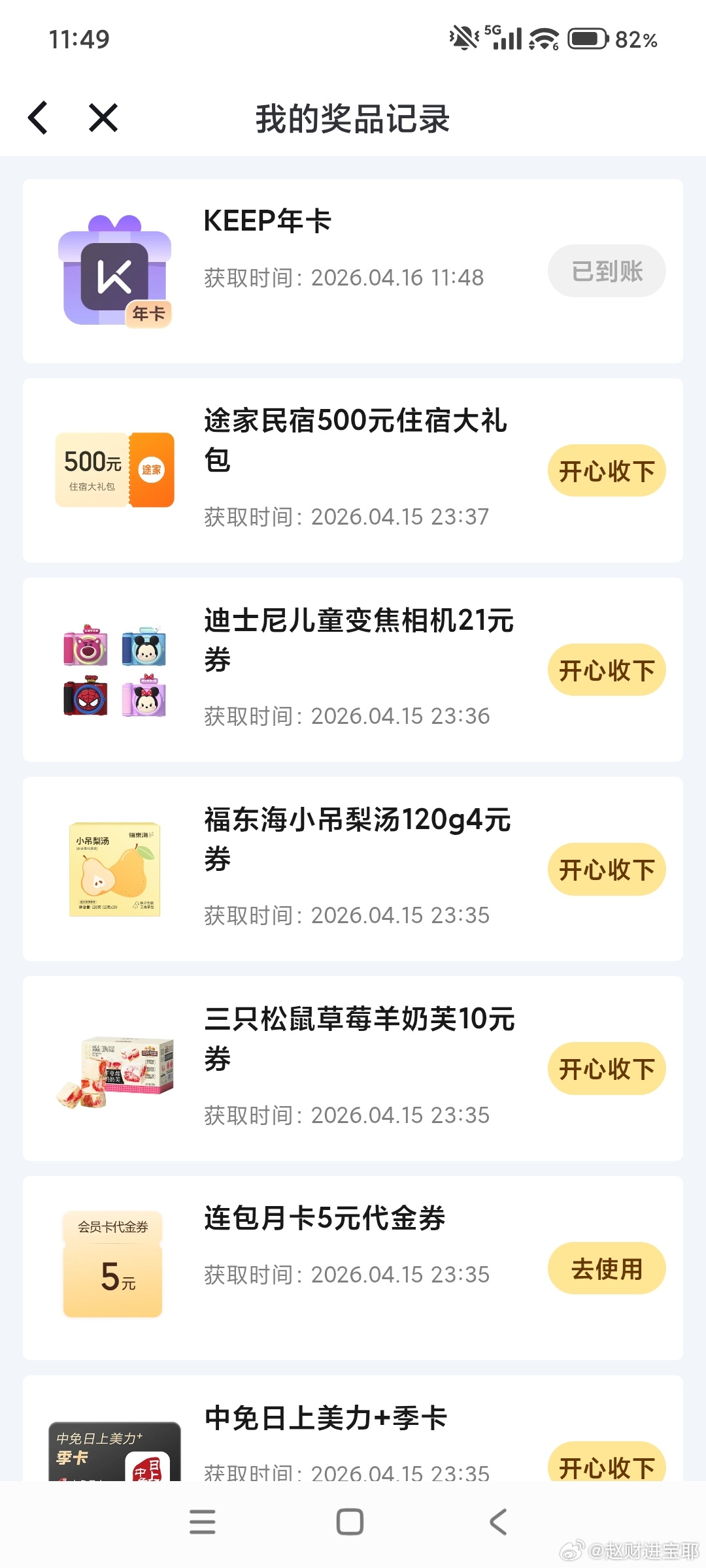Return to the phone's home screen

tap(350, 1522)
